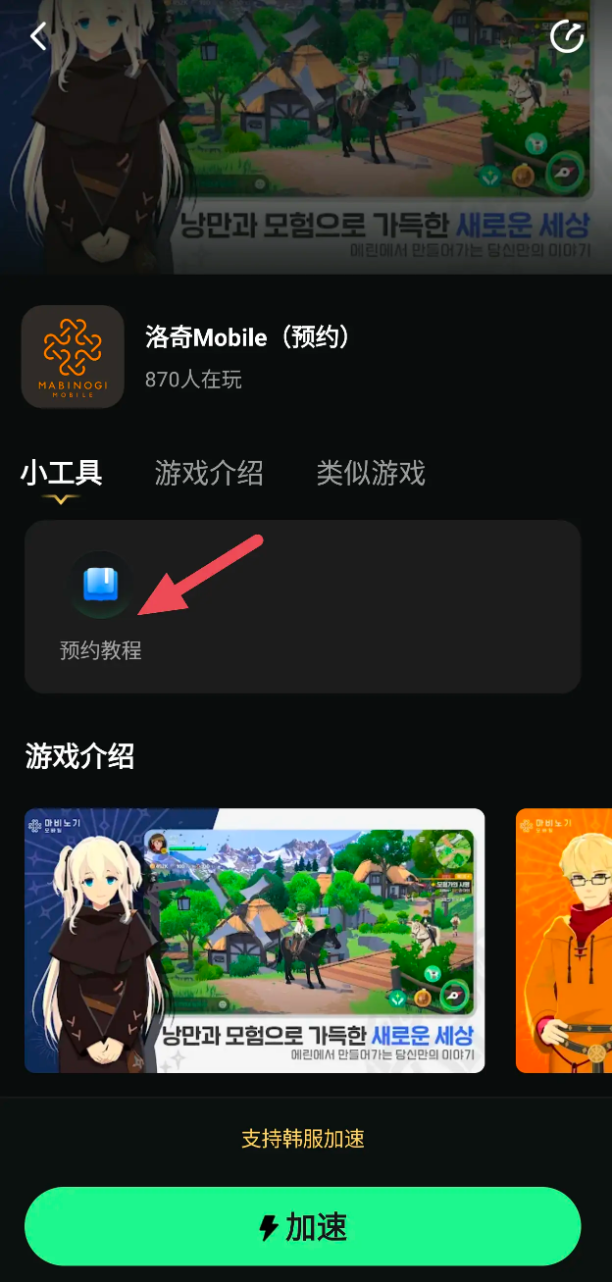The width and height of the screenshot is (612, 1282).
Task: Start acceleration with the 加速 button
Action: [x=303, y=1227]
